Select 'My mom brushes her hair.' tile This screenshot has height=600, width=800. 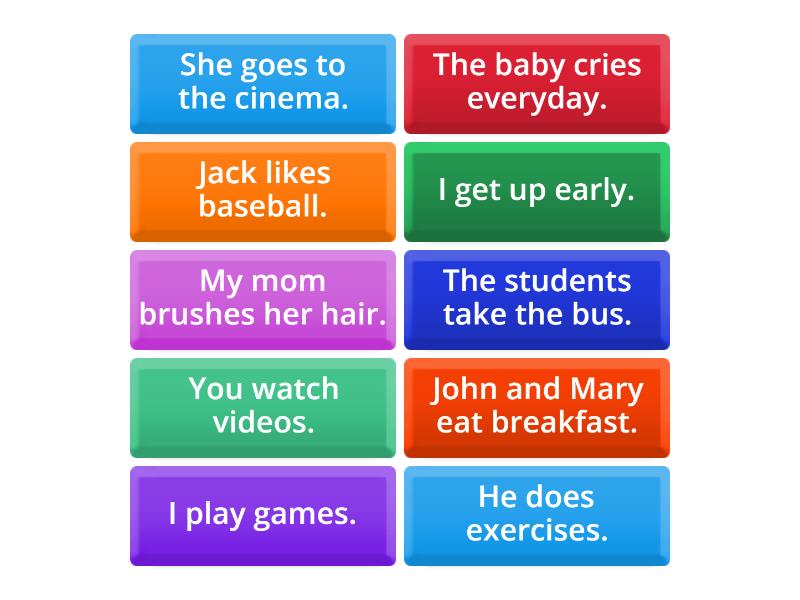263,299
